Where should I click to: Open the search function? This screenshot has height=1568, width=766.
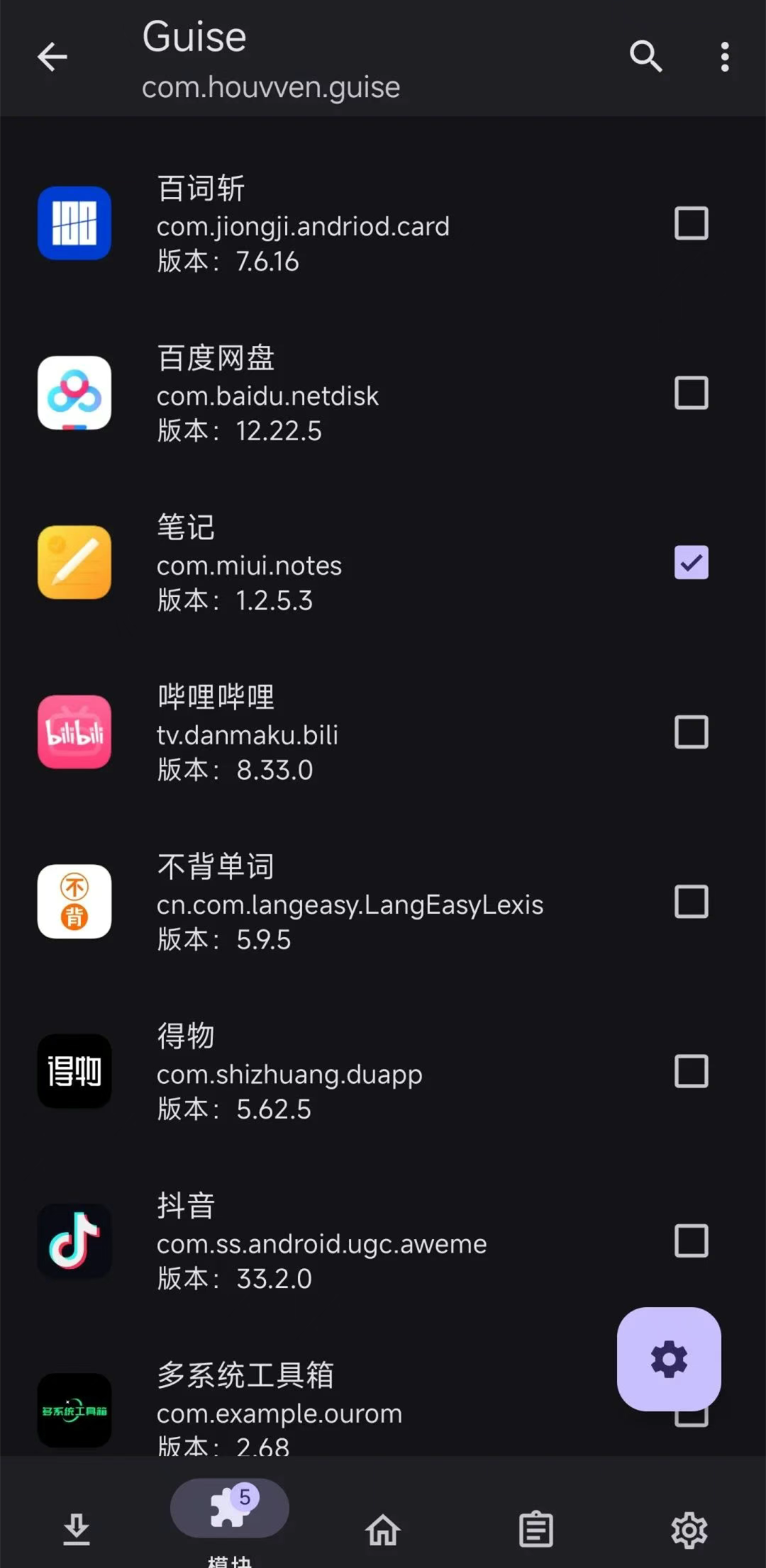point(645,56)
